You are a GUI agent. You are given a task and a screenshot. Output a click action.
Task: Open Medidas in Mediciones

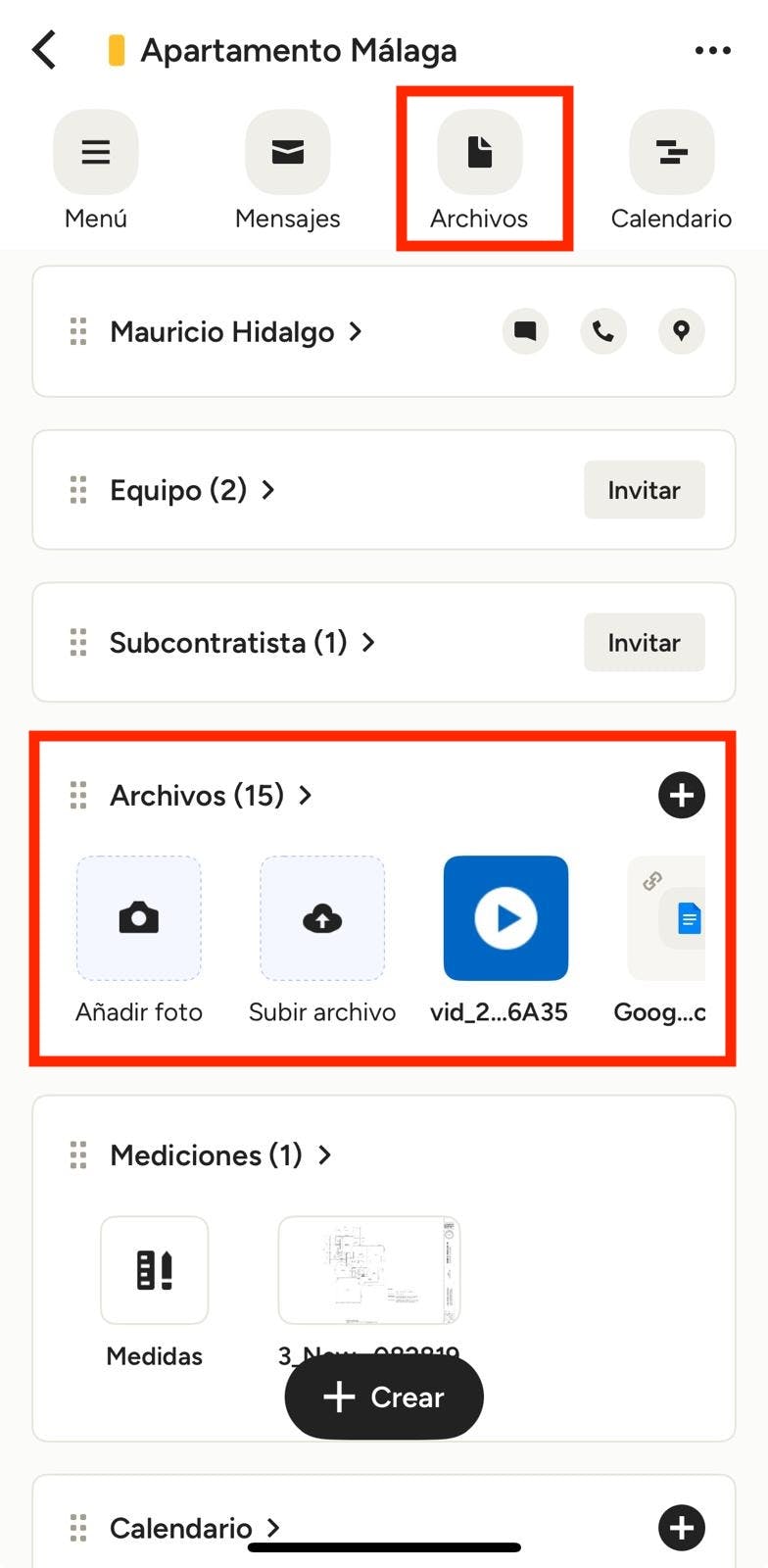[155, 1270]
